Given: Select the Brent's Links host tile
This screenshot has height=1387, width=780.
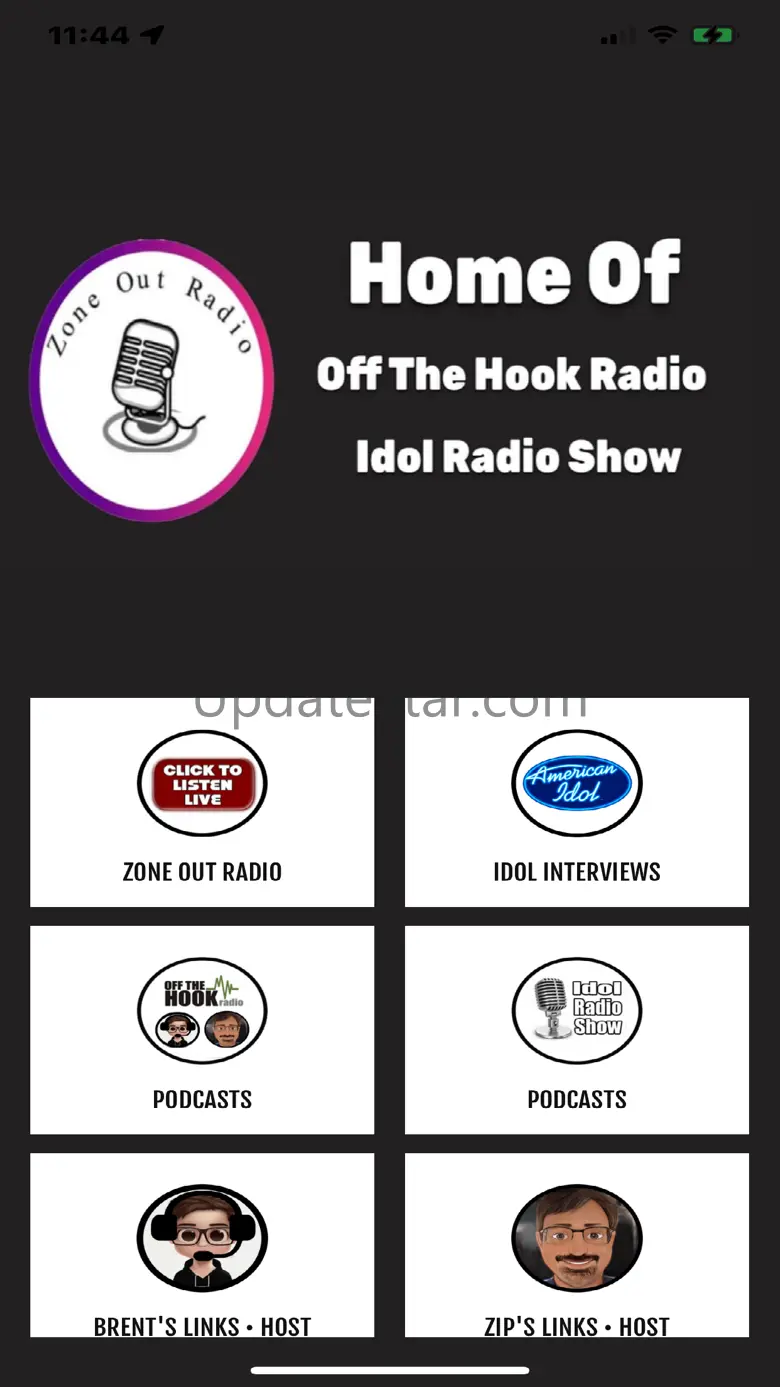Looking at the screenshot, I should (x=202, y=1245).
